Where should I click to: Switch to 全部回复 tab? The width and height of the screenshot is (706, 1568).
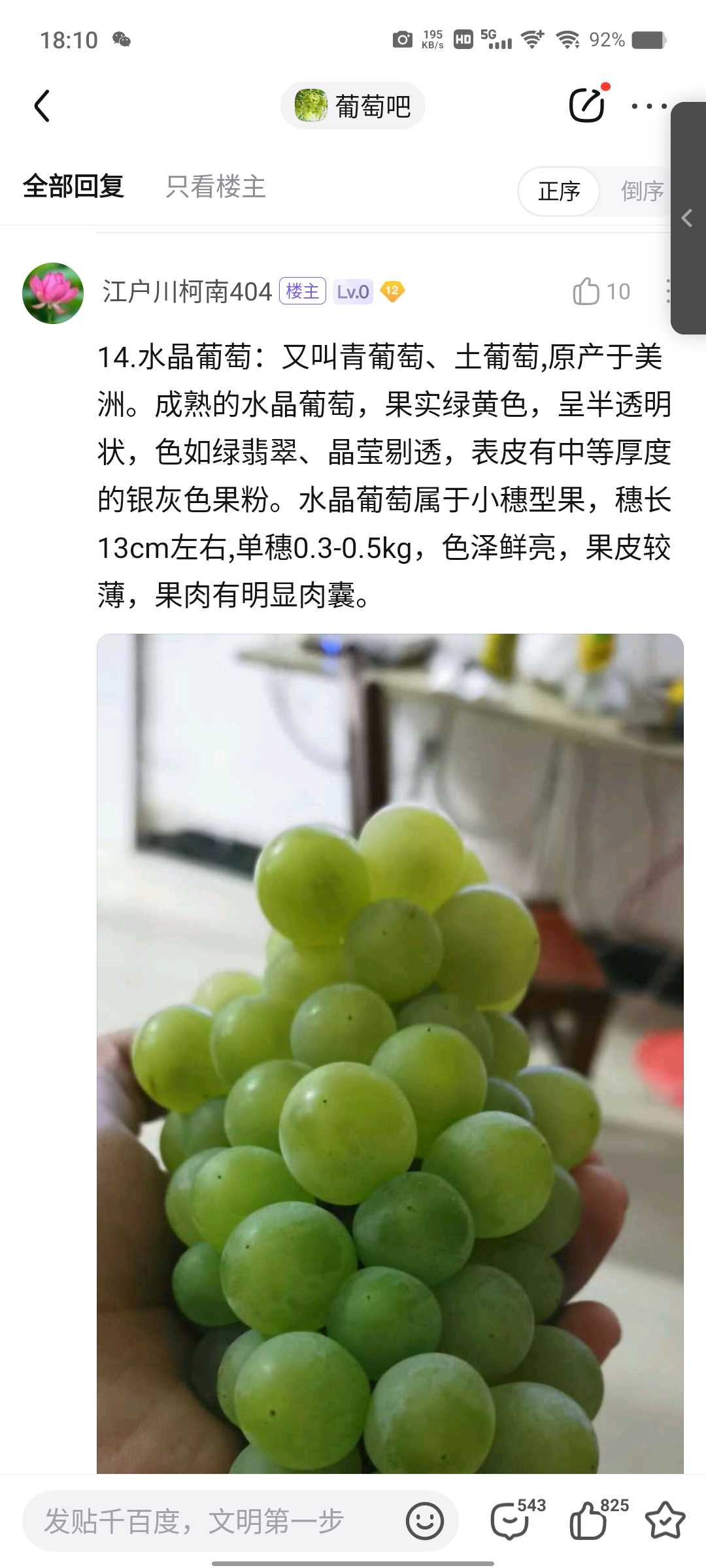coord(73,187)
